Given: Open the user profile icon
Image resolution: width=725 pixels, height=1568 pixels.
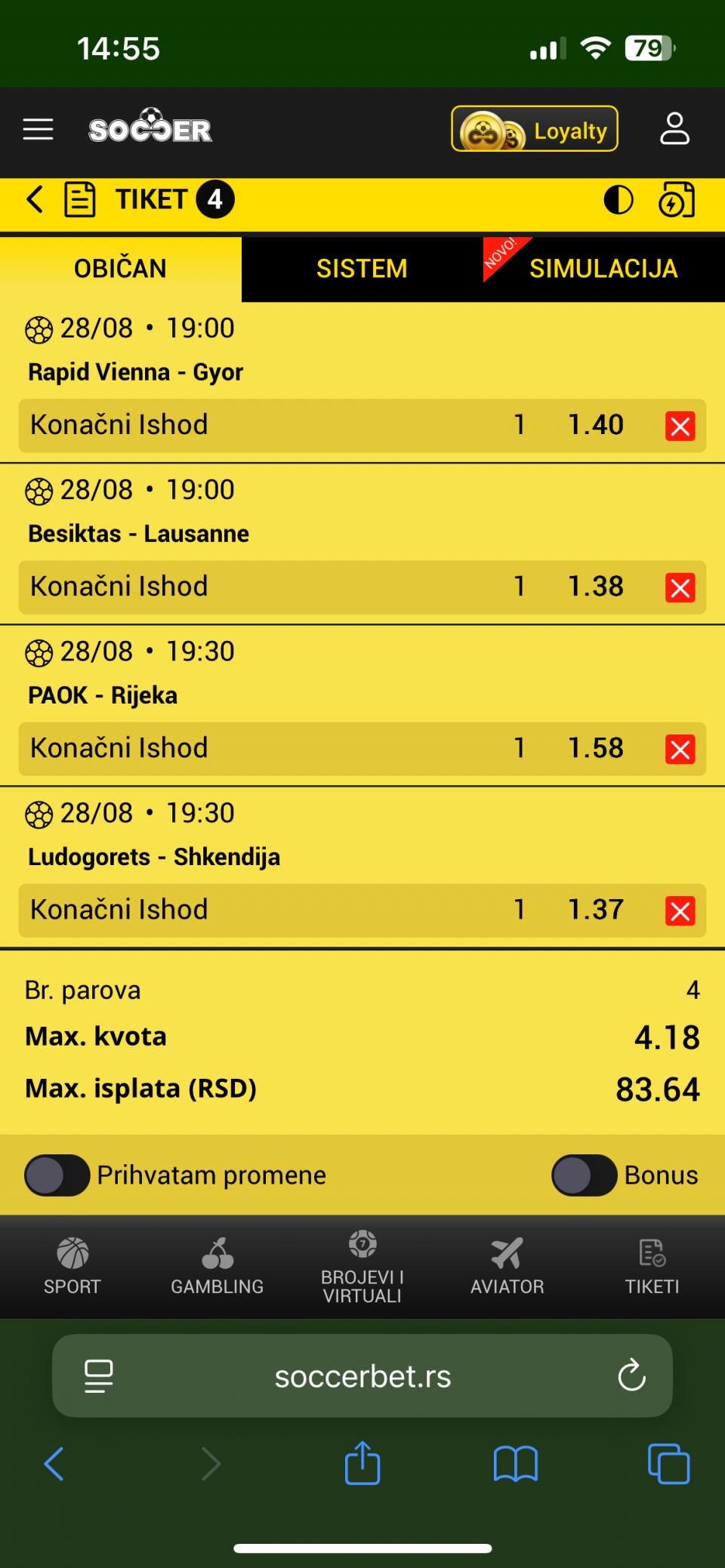Looking at the screenshot, I should click(674, 128).
